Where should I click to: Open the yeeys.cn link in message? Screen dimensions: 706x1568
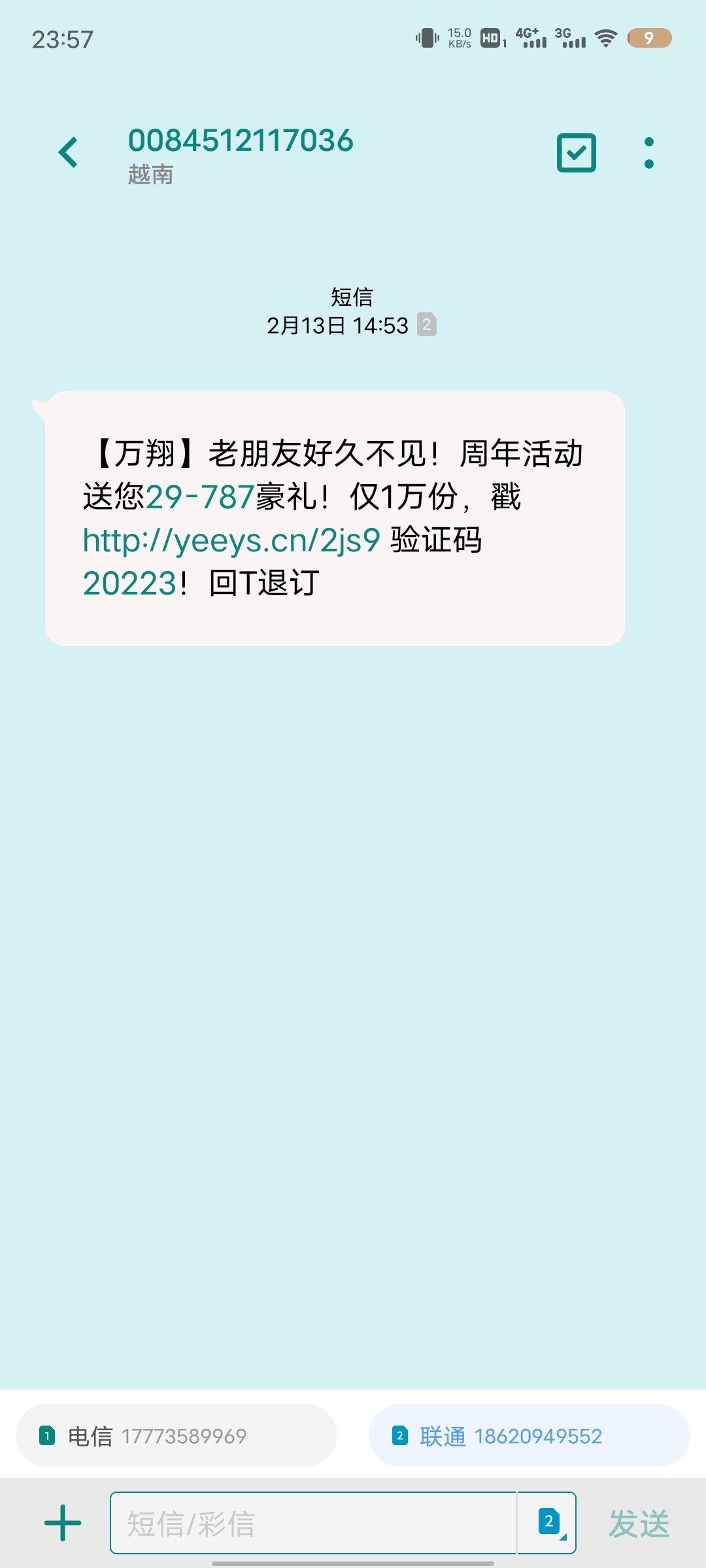coord(231,541)
